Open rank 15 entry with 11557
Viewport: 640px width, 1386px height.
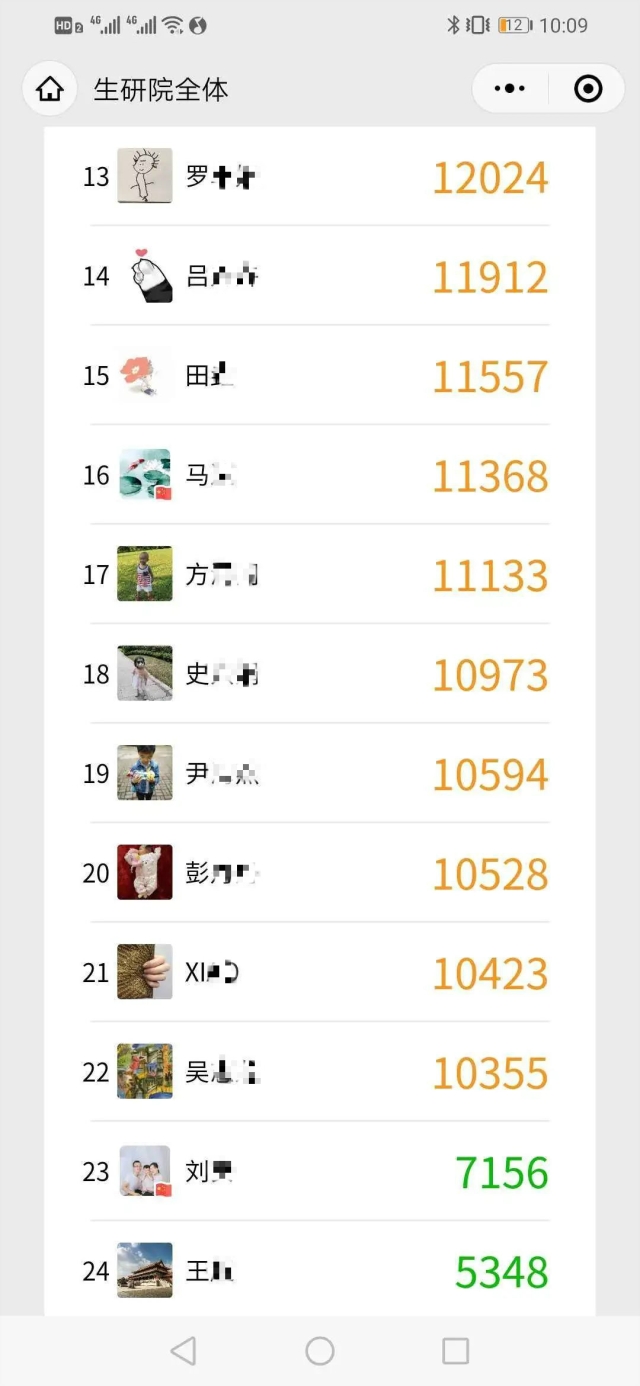pyautogui.click(x=320, y=376)
